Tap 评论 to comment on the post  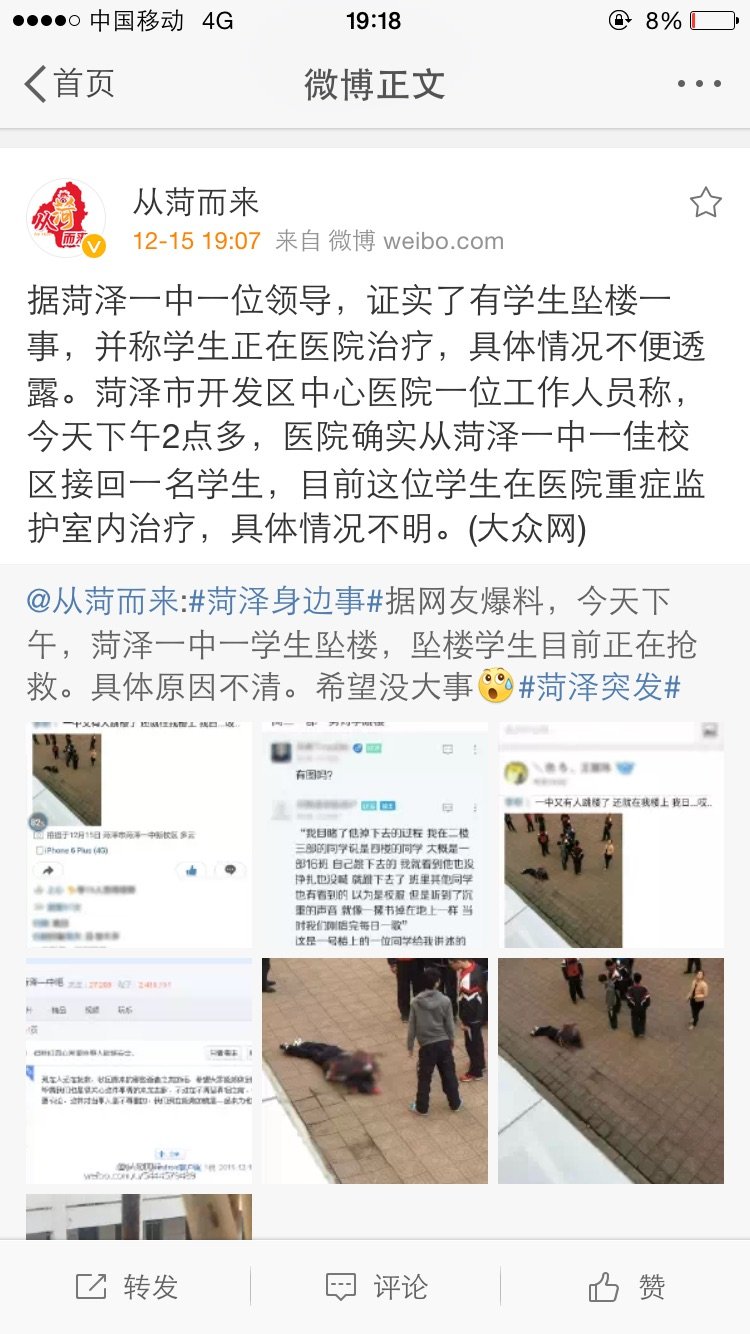tap(376, 1286)
